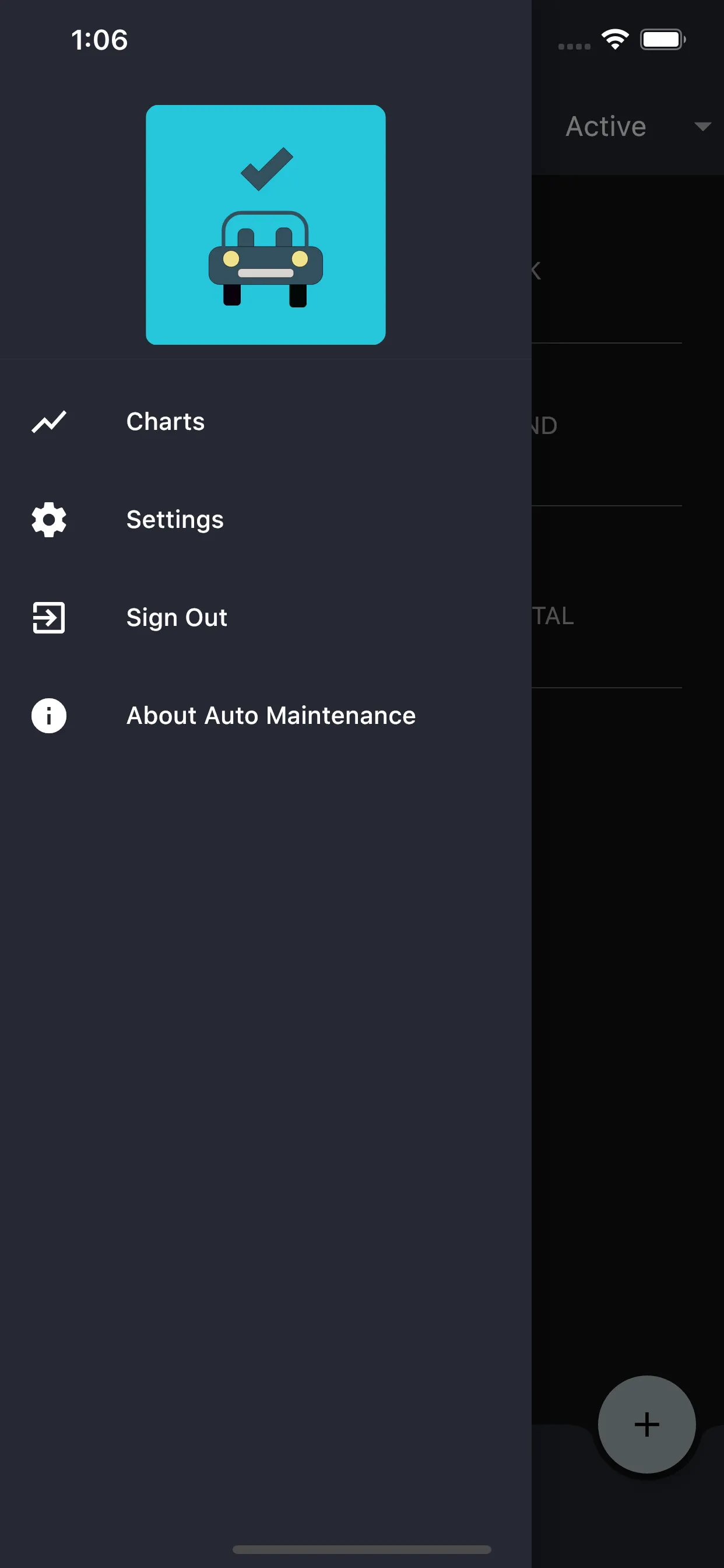Click the Wi-Fi status icon
The width and height of the screenshot is (724, 1568).
click(614, 38)
